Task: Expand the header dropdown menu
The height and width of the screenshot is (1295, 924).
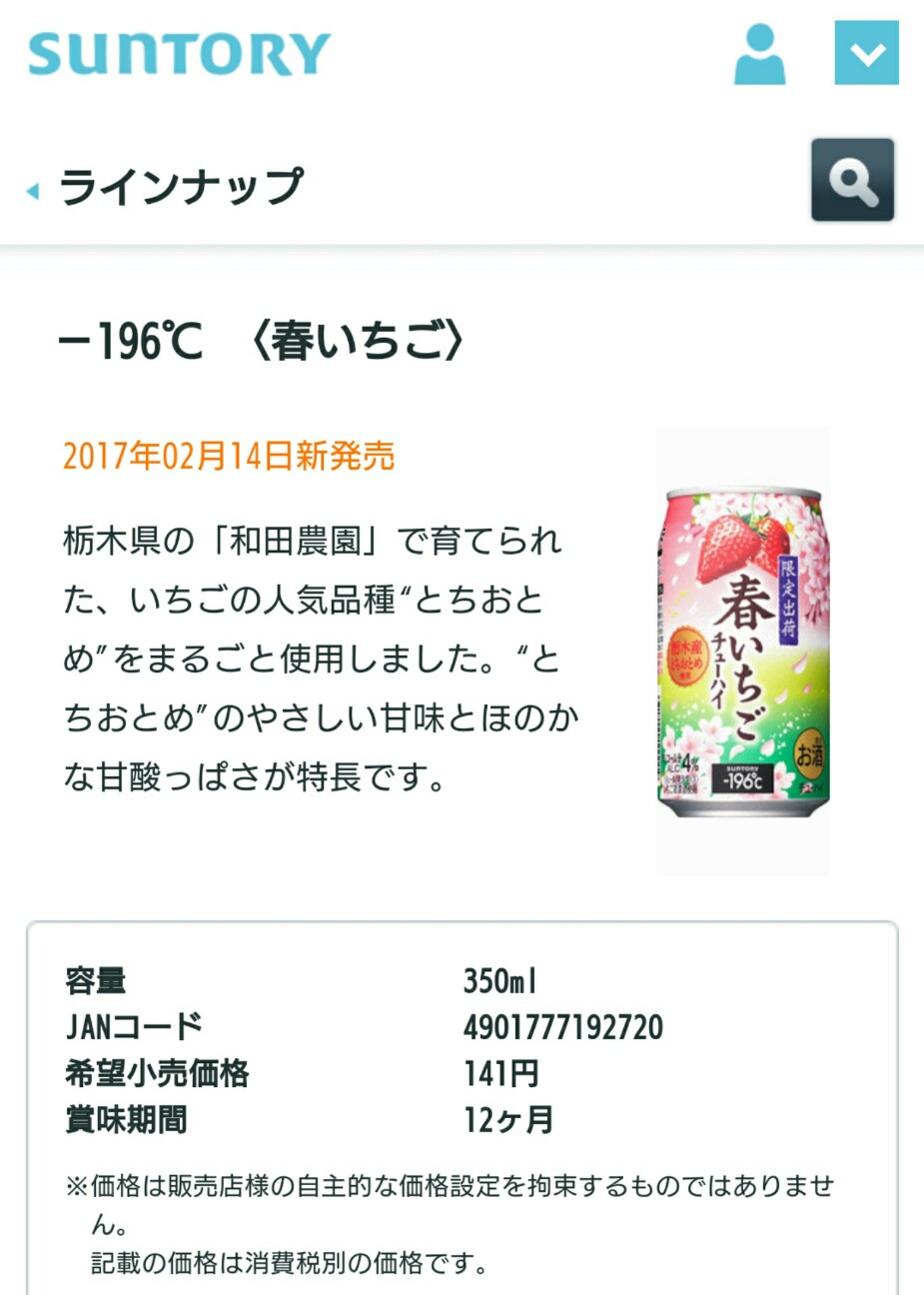Action: click(866, 53)
